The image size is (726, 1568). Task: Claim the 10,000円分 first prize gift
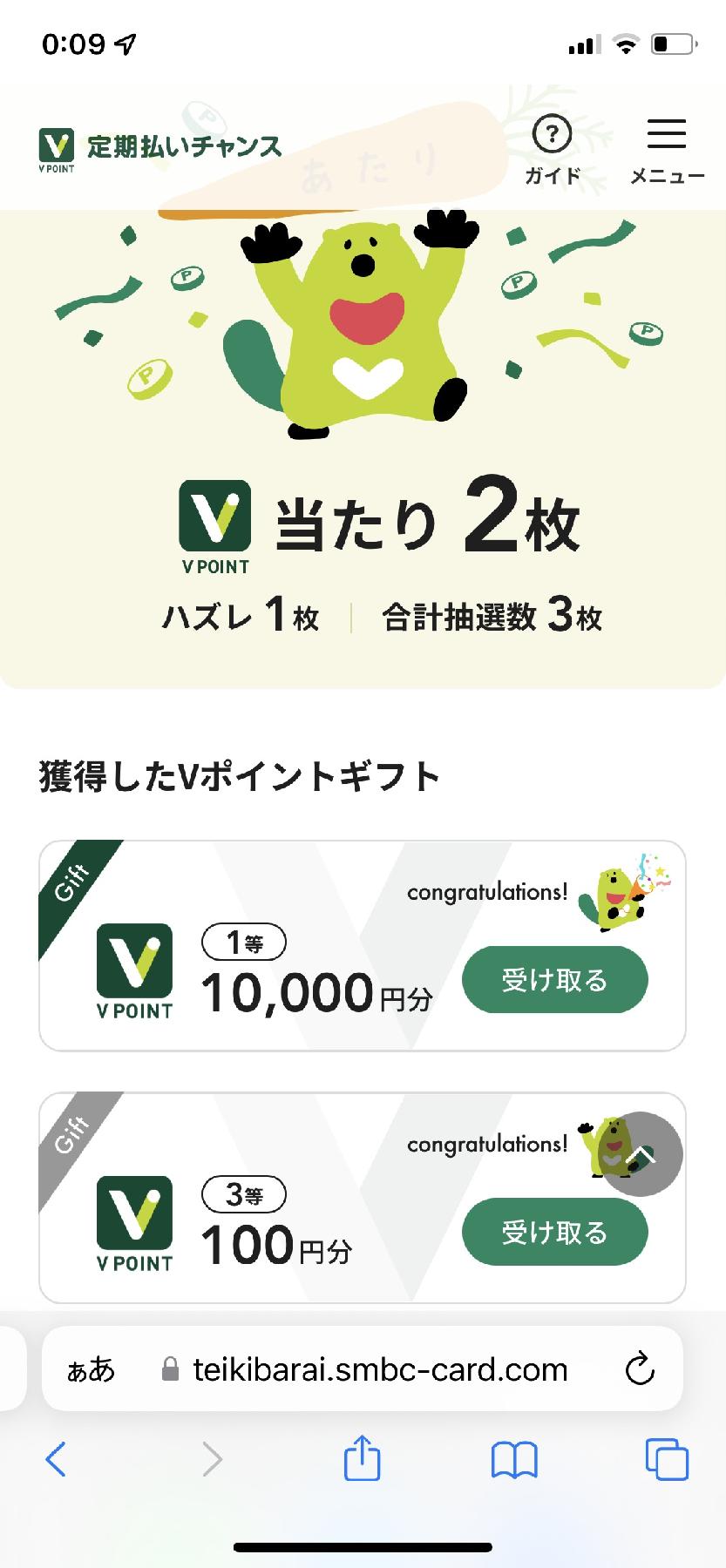pos(554,980)
